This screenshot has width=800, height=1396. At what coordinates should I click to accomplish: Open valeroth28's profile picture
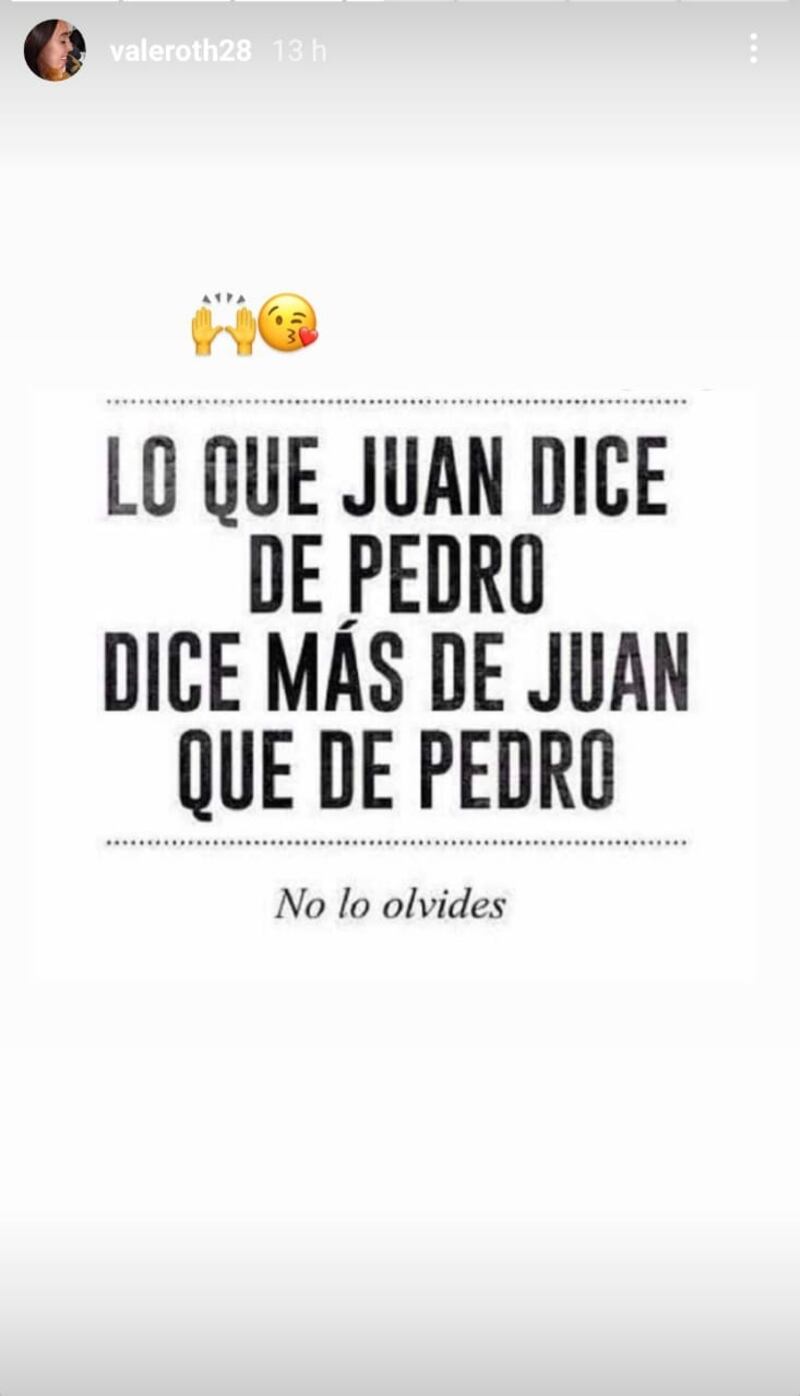click(54, 51)
